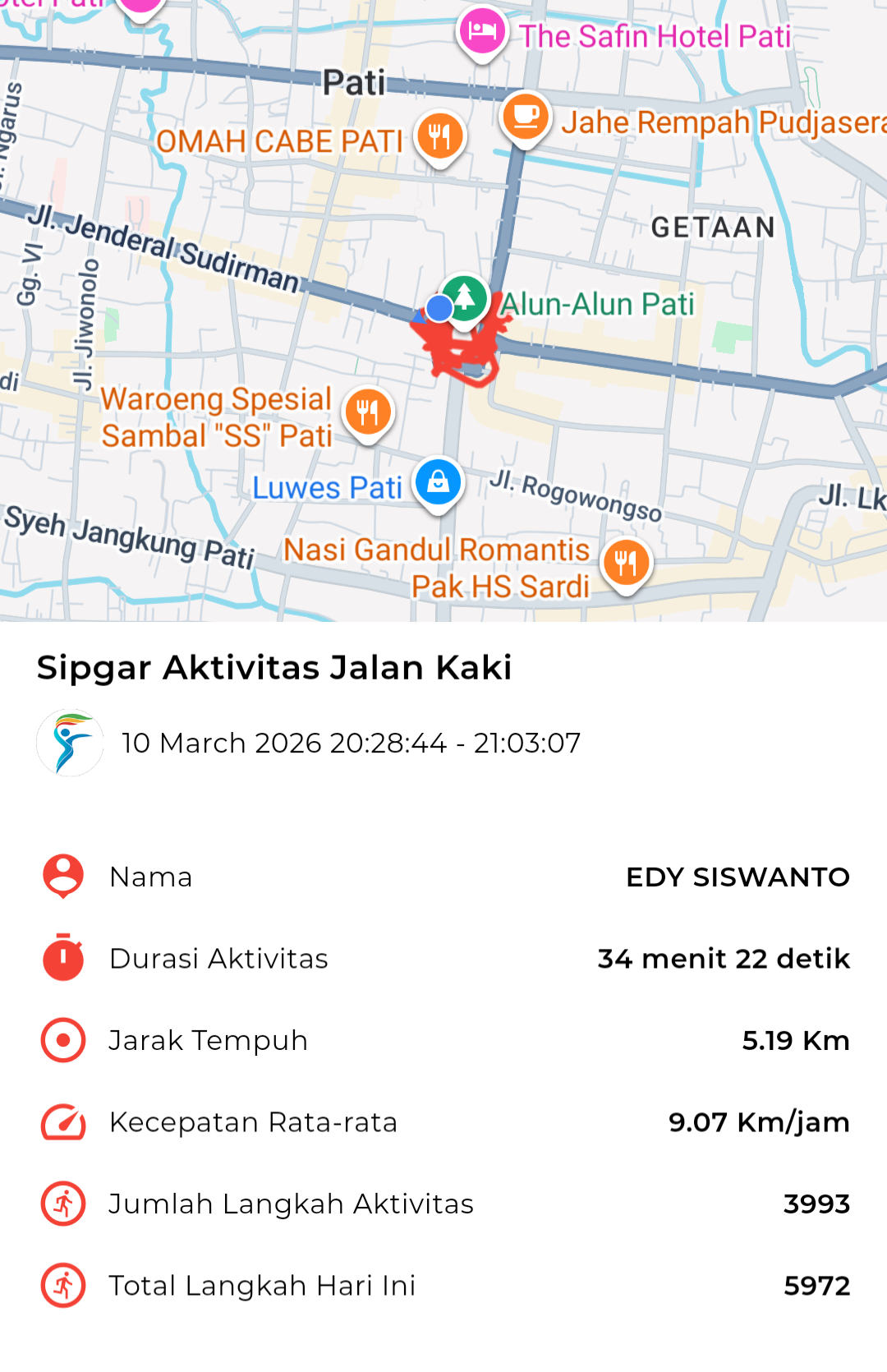This screenshot has height=1372, width=887.
Task: Tap the Alun-Alun Pati park marker
Action: pos(466,297)
